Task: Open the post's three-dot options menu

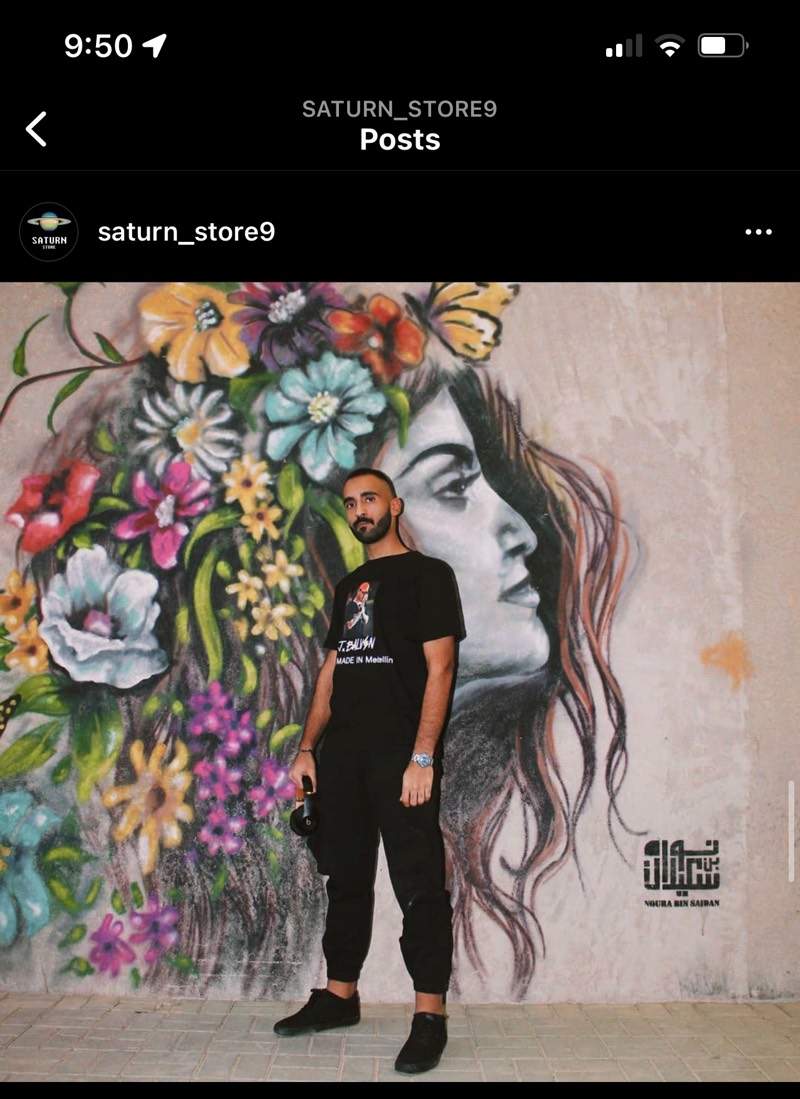Action: (758, 232)
